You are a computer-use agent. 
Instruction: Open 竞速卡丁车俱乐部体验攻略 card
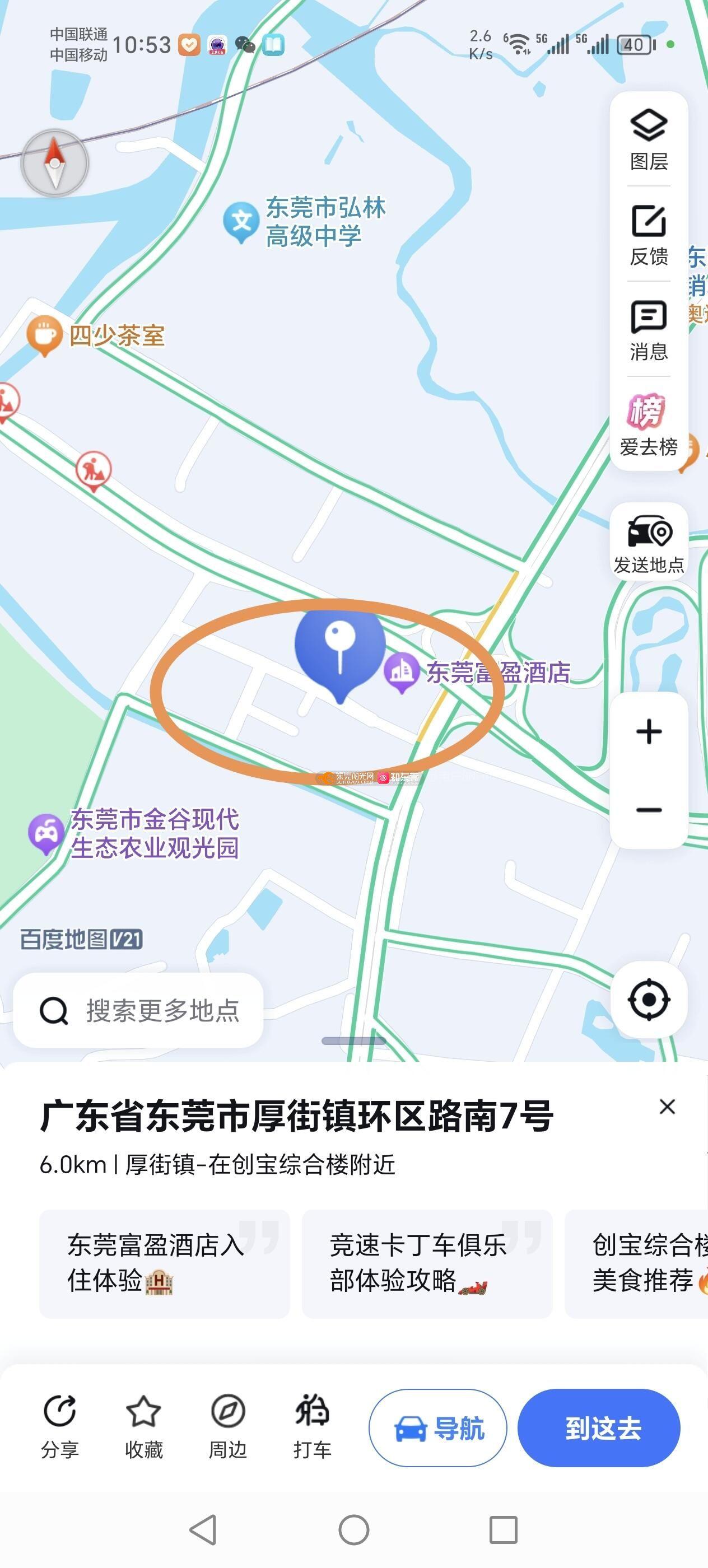tap(427, 1263)
